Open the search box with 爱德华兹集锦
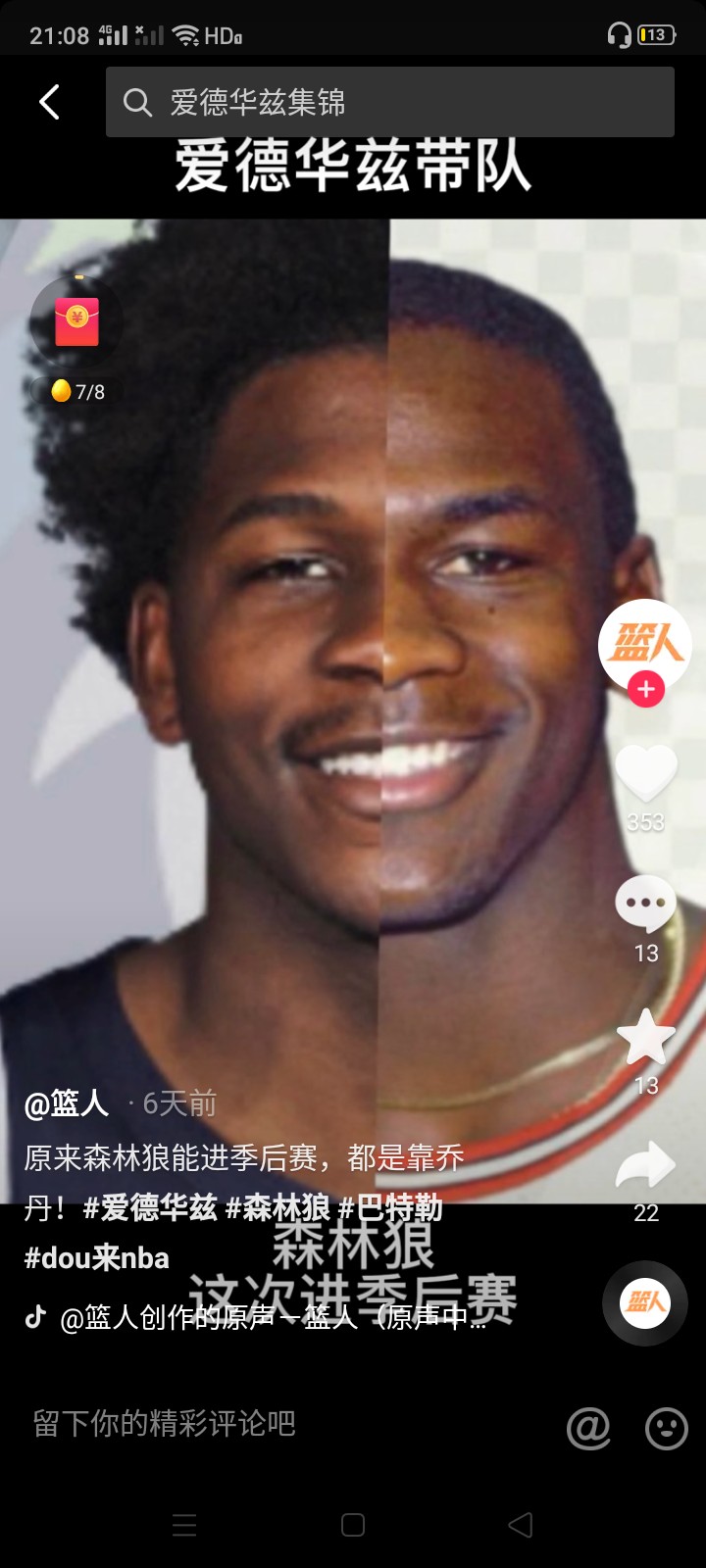 click(x=390, y=102)
